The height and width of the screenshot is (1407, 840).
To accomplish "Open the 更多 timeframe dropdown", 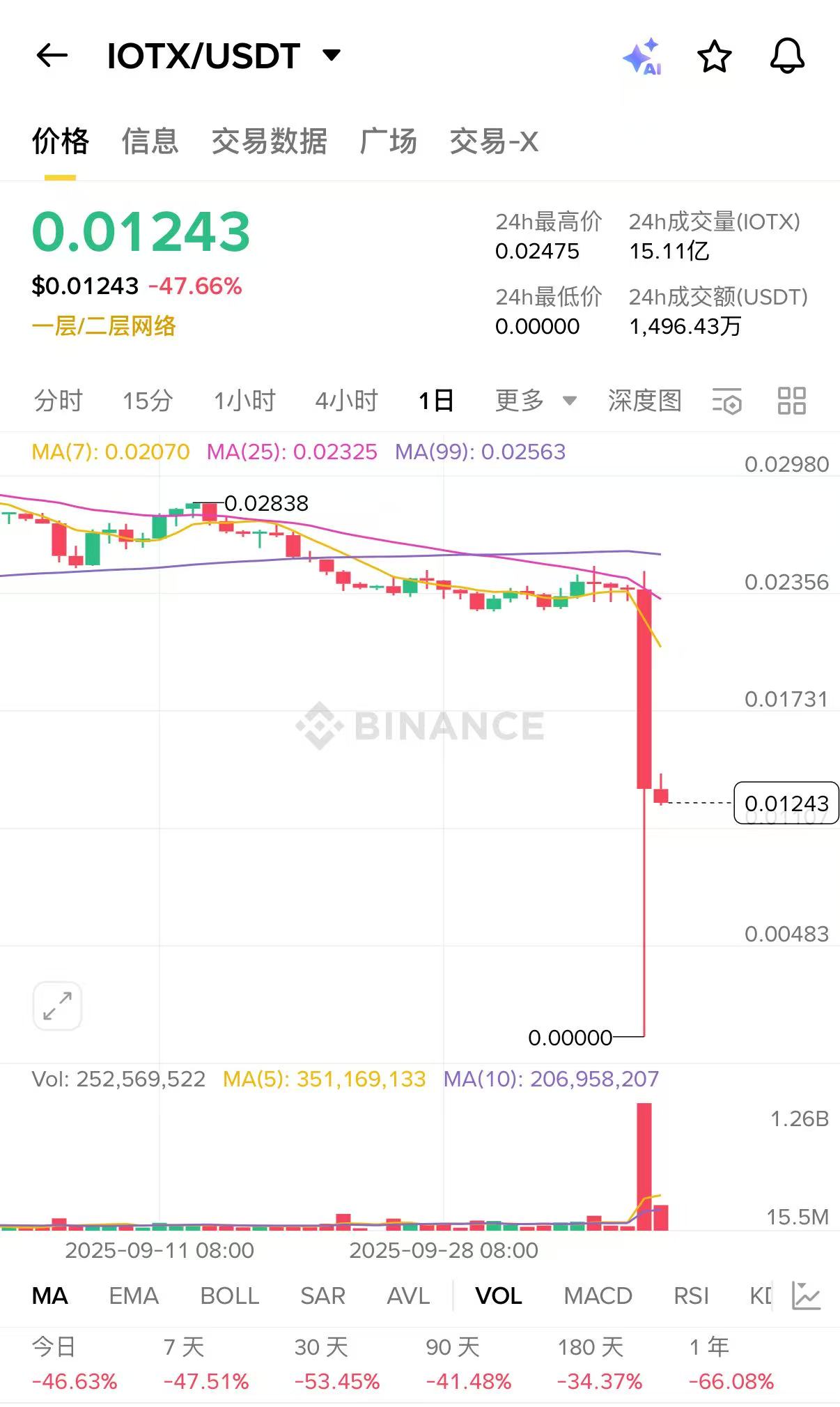I will coord(535,401).
